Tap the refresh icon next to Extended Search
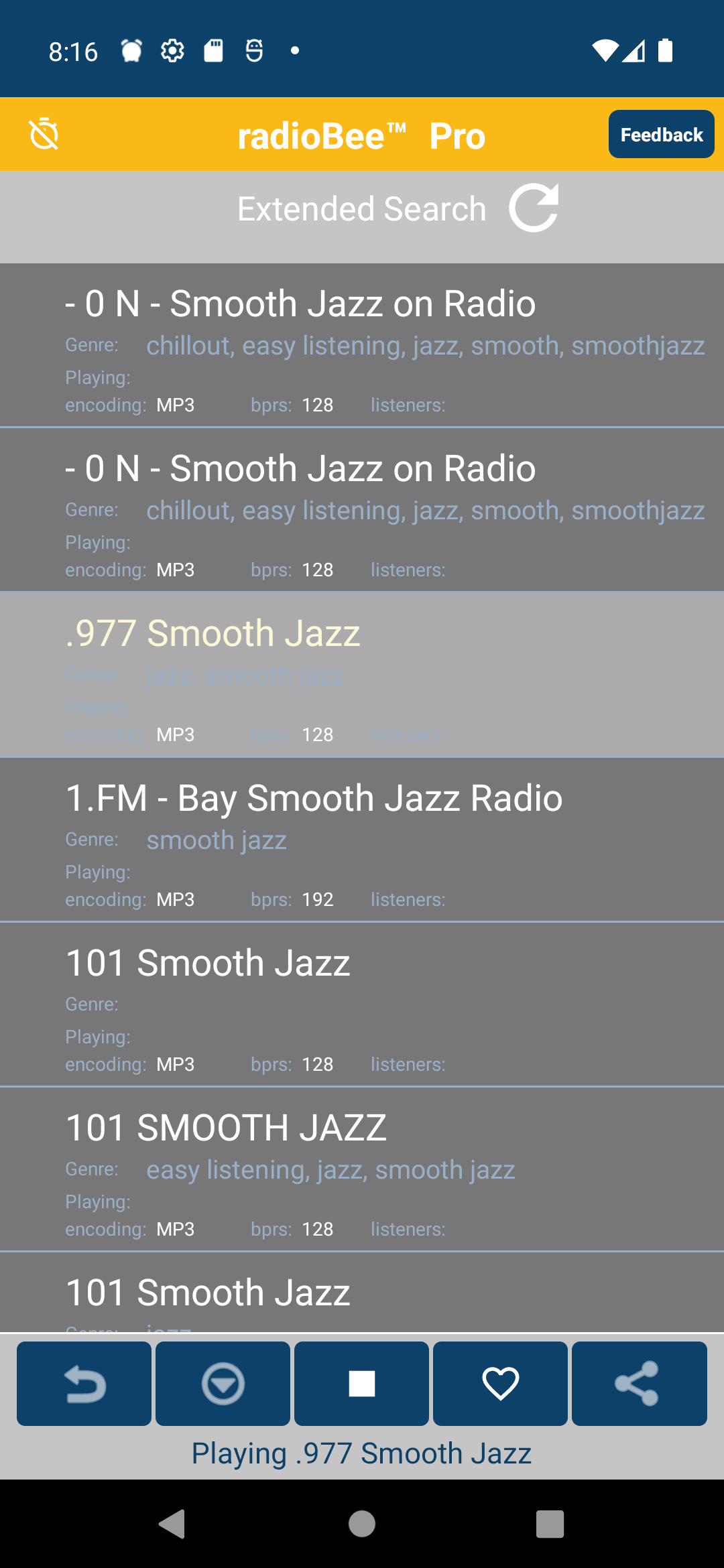The width and height of the screenshot is (724, 1568). point(534,206)
